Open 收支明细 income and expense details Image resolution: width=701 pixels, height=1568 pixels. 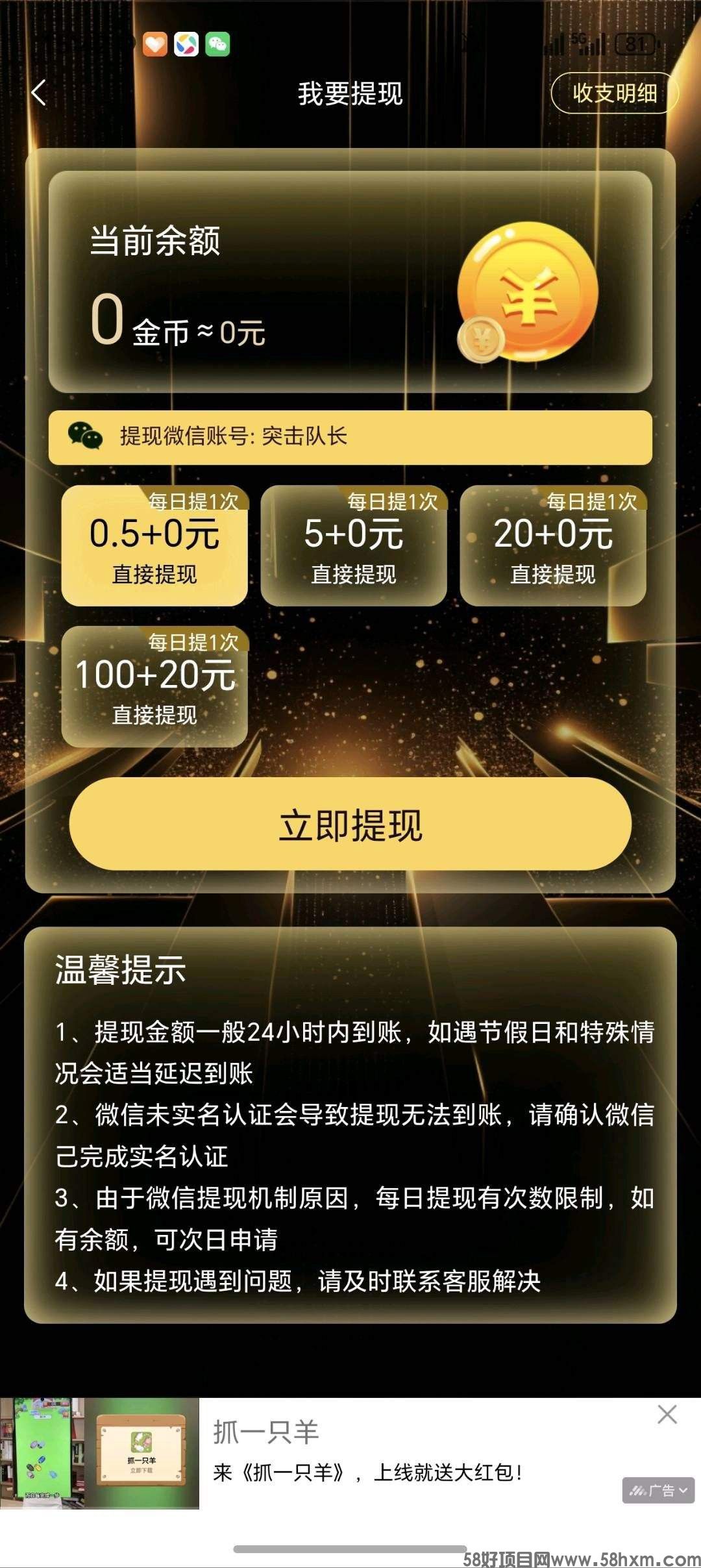614,93
